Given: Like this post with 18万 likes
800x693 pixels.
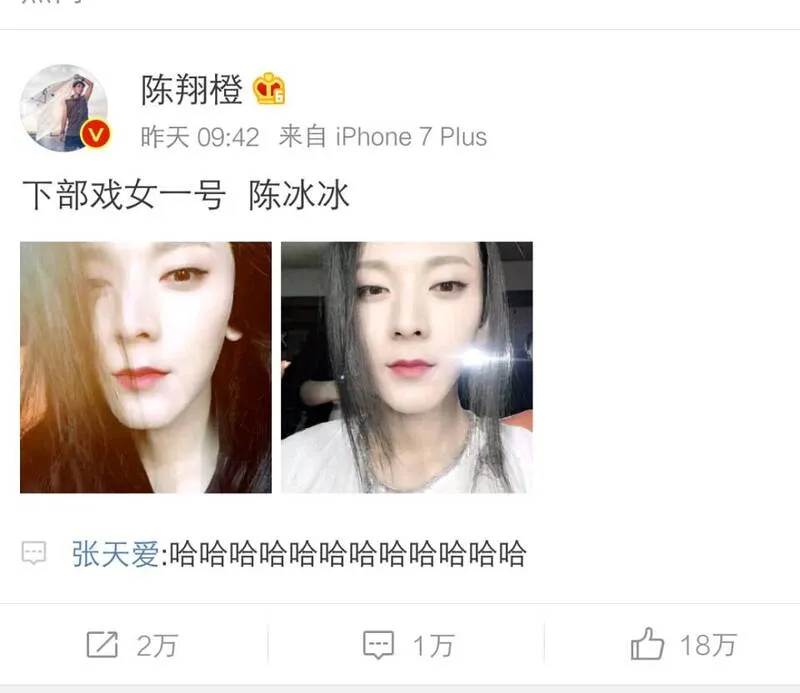Looking at the screenshot, I should pyautogui.click(x=683, y=645).
